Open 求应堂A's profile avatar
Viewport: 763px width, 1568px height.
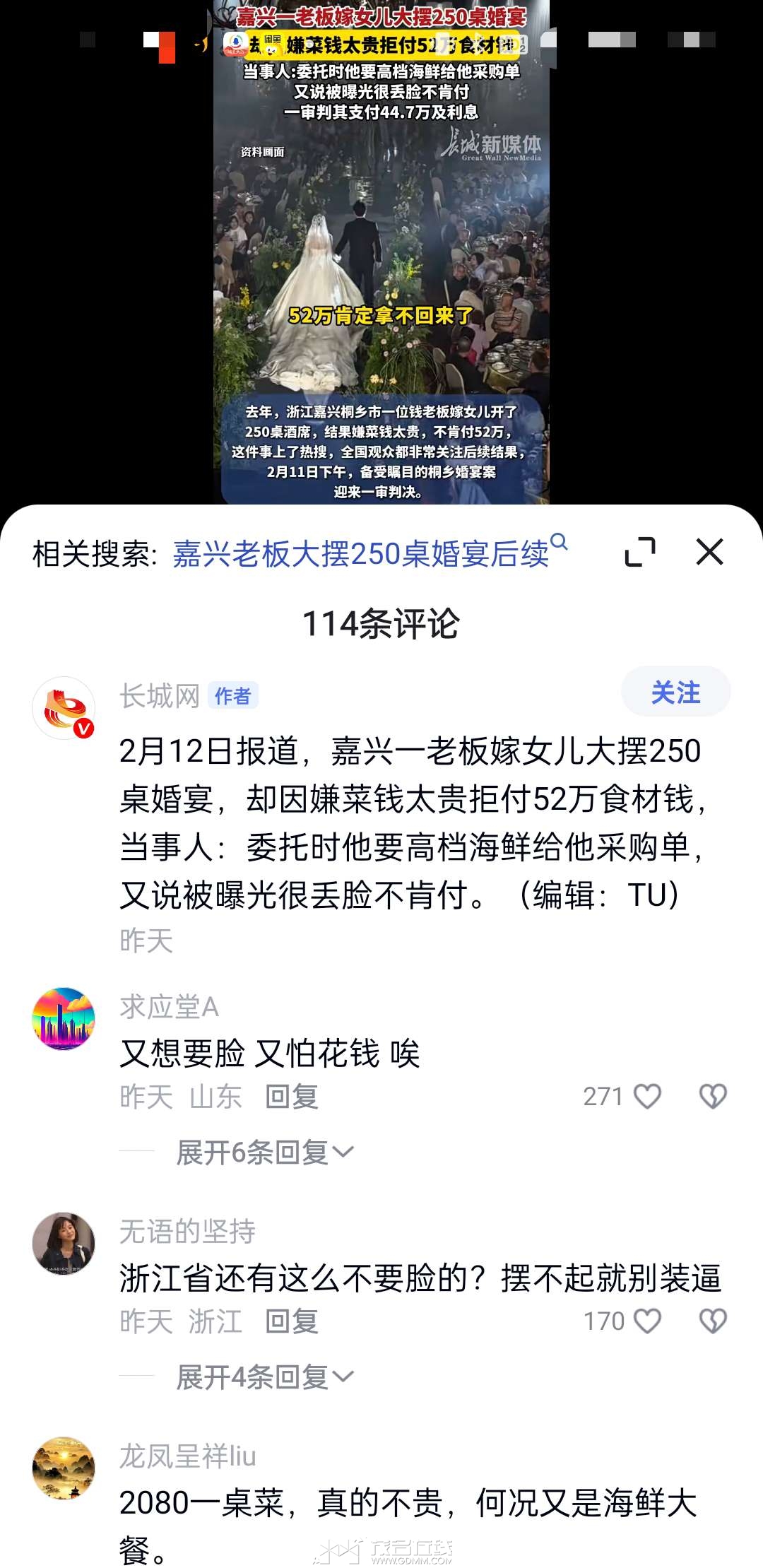(64, 1018)
